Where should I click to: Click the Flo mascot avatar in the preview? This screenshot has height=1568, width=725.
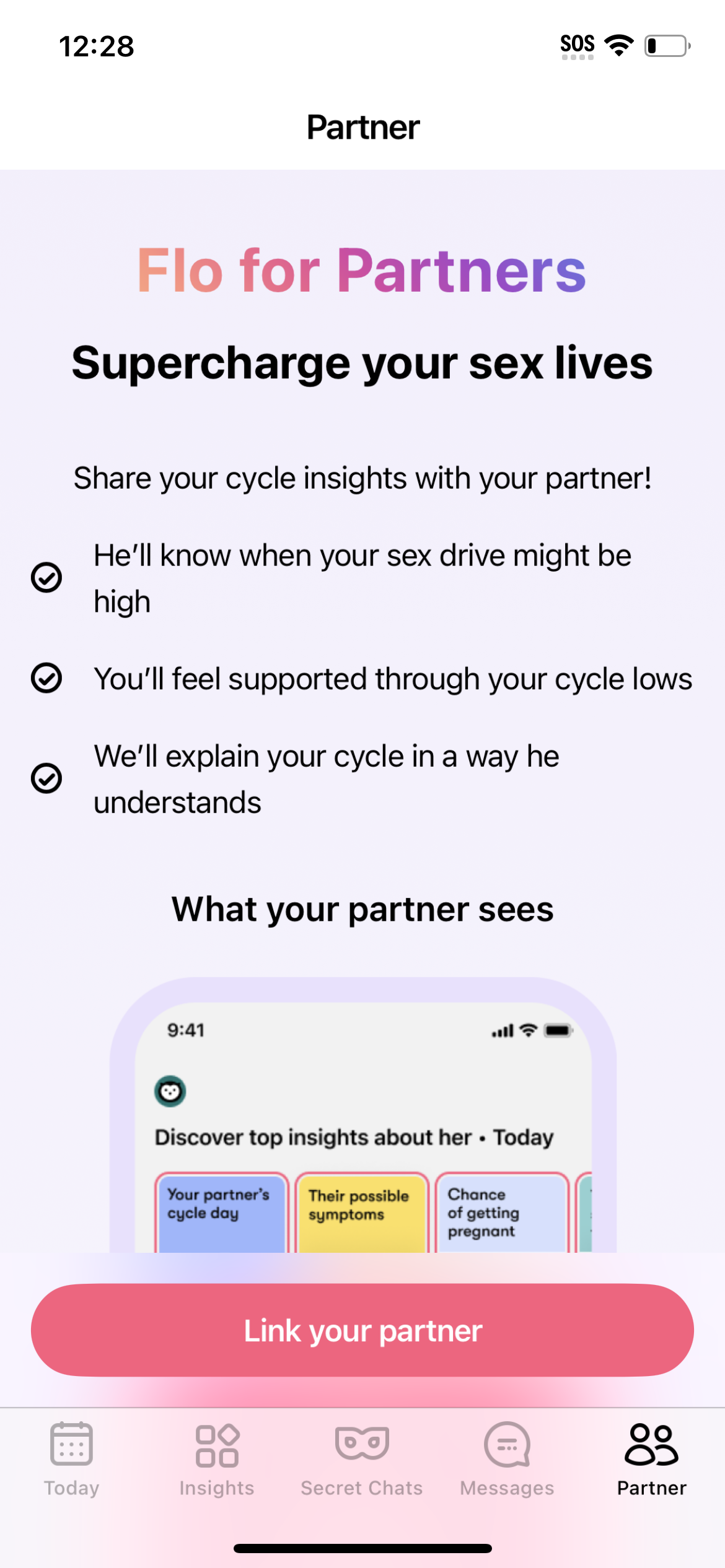click(x=170, y=1092)
